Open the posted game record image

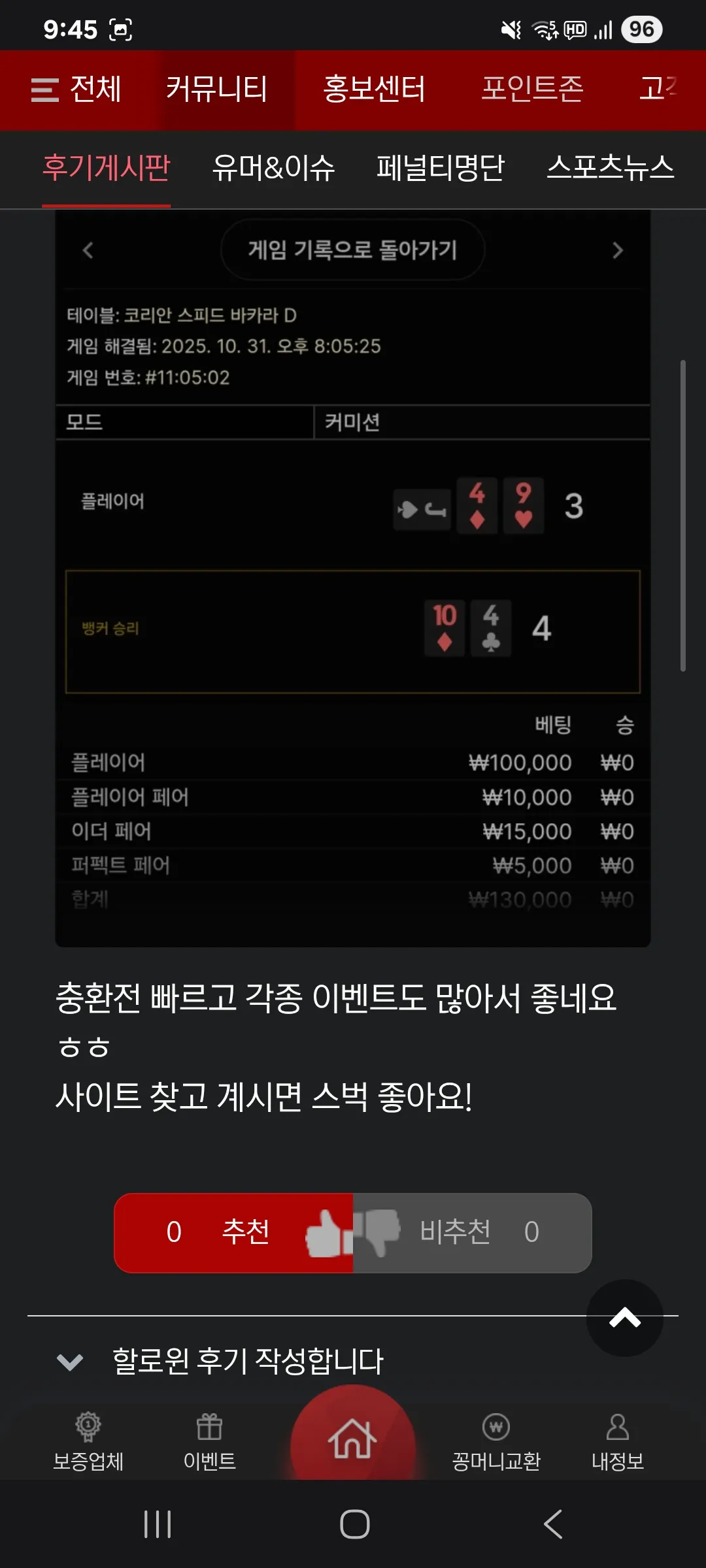353,578
